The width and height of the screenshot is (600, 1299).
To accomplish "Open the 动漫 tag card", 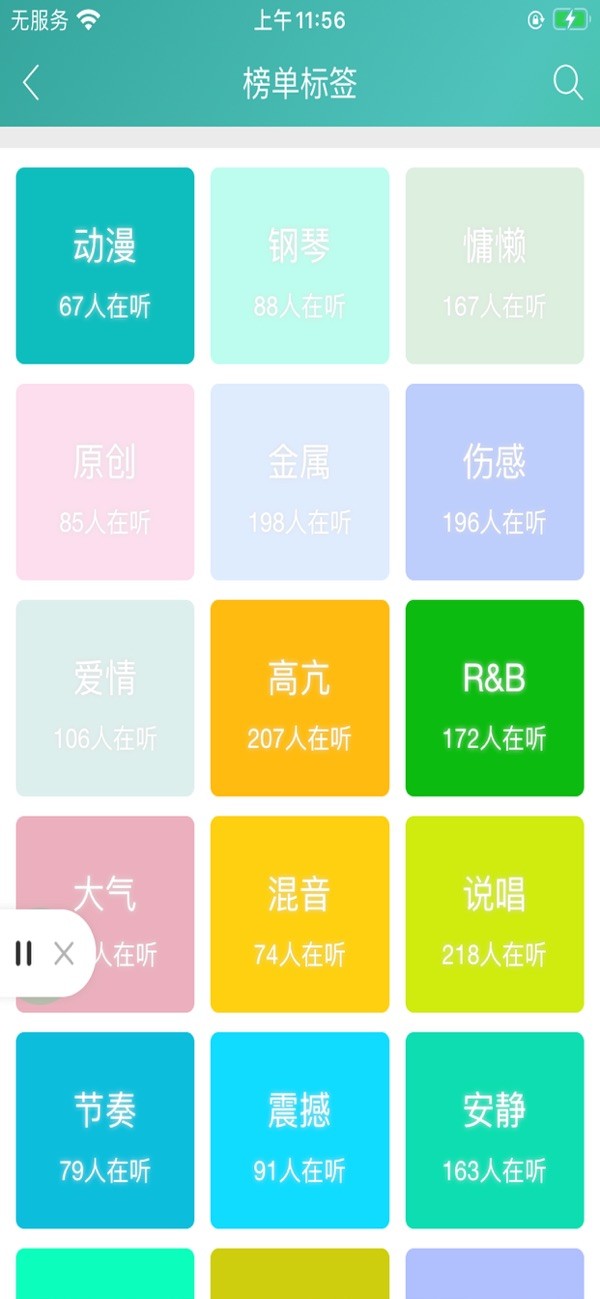I will [105, 265].
